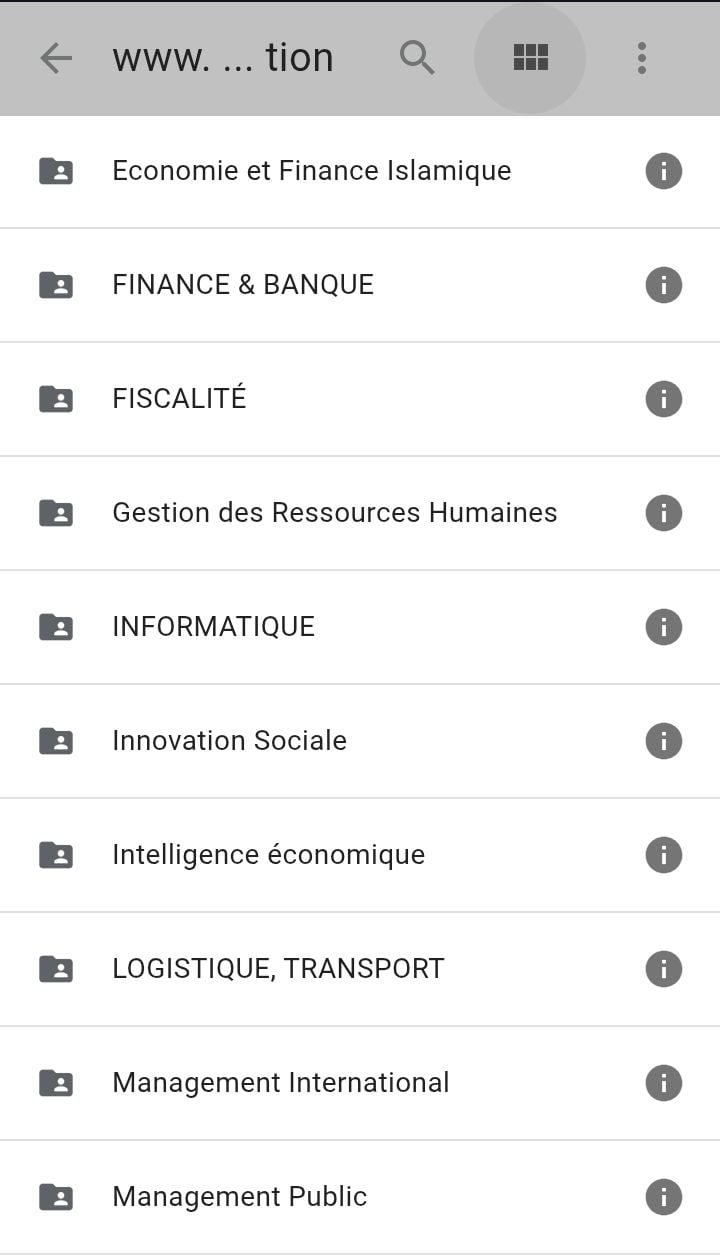Viewport: 720px width, 1256px height.
Task: Select the INFORMATIQUE folder
Action: (213, 627)
